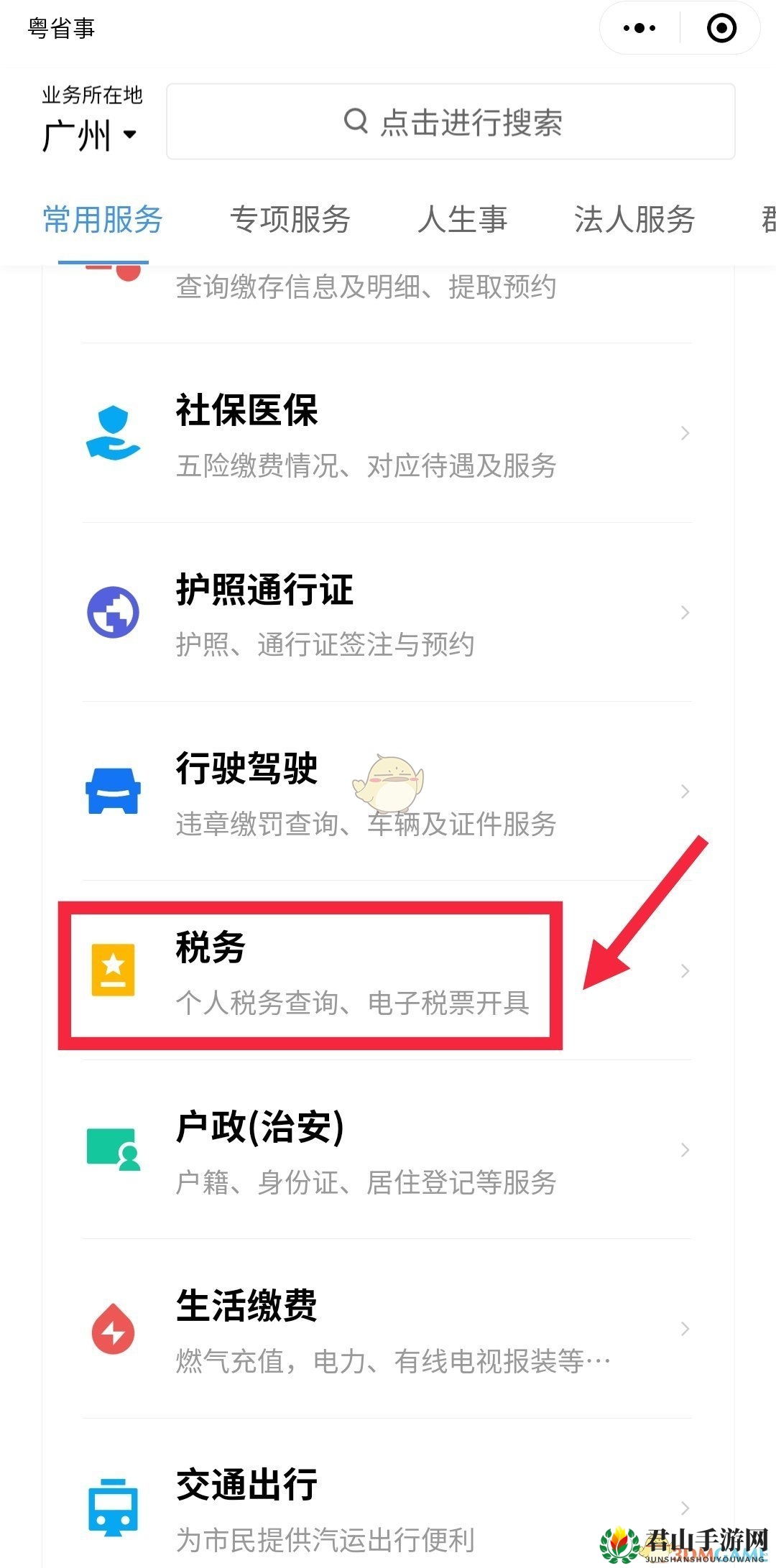Open the 户政(治安) service
This screenshot has width=776, height=1568.
[387, 1151]
